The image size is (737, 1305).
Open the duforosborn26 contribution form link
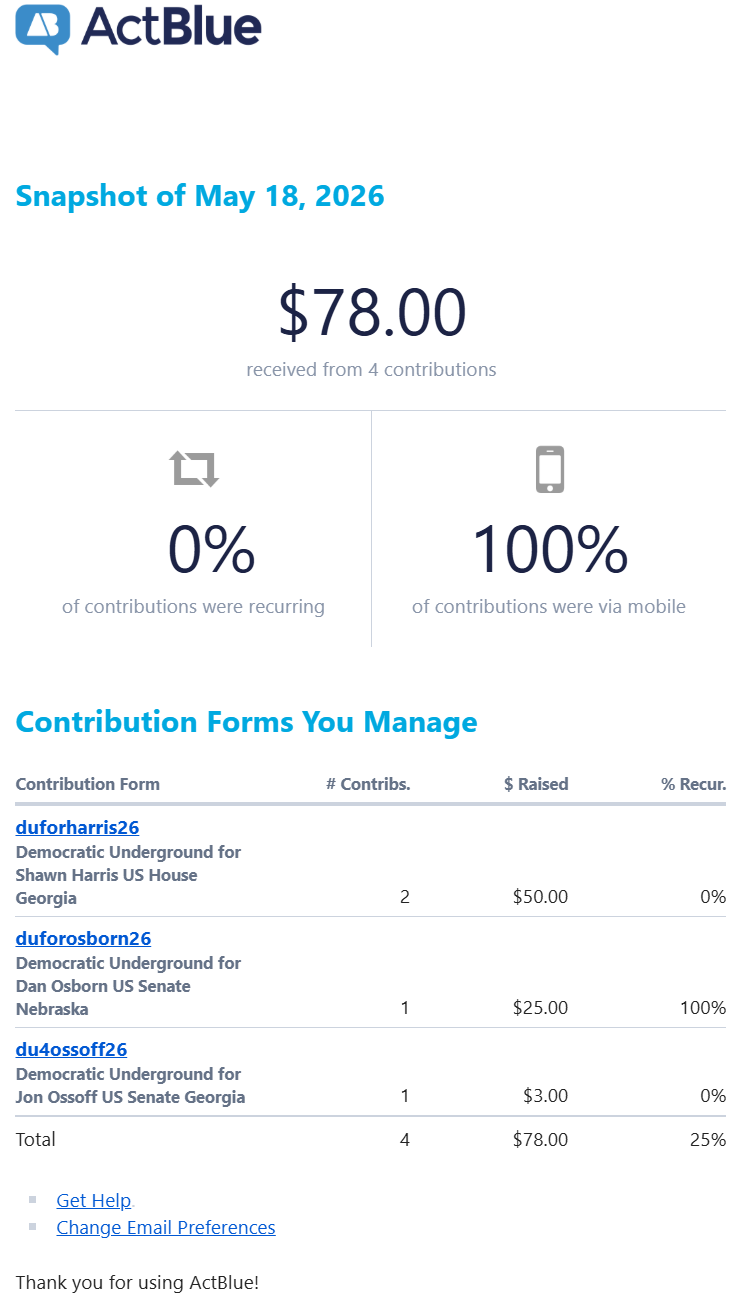pyautogui.click(x=83, y=939)
